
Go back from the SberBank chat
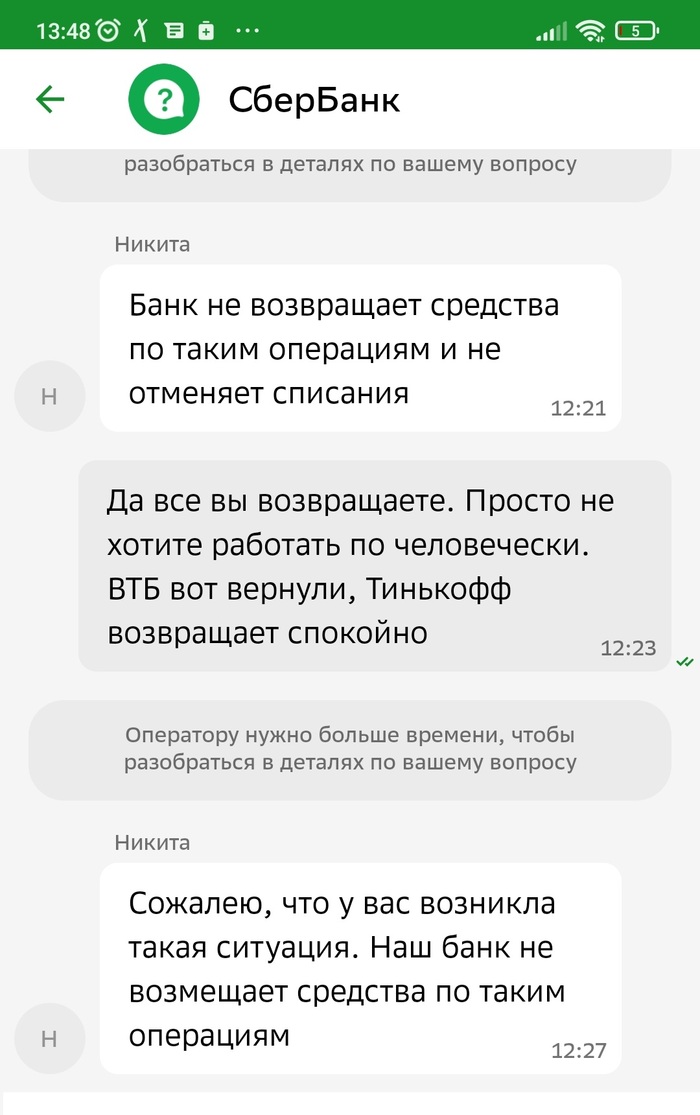pyautogui.click(x=50, y=99)
